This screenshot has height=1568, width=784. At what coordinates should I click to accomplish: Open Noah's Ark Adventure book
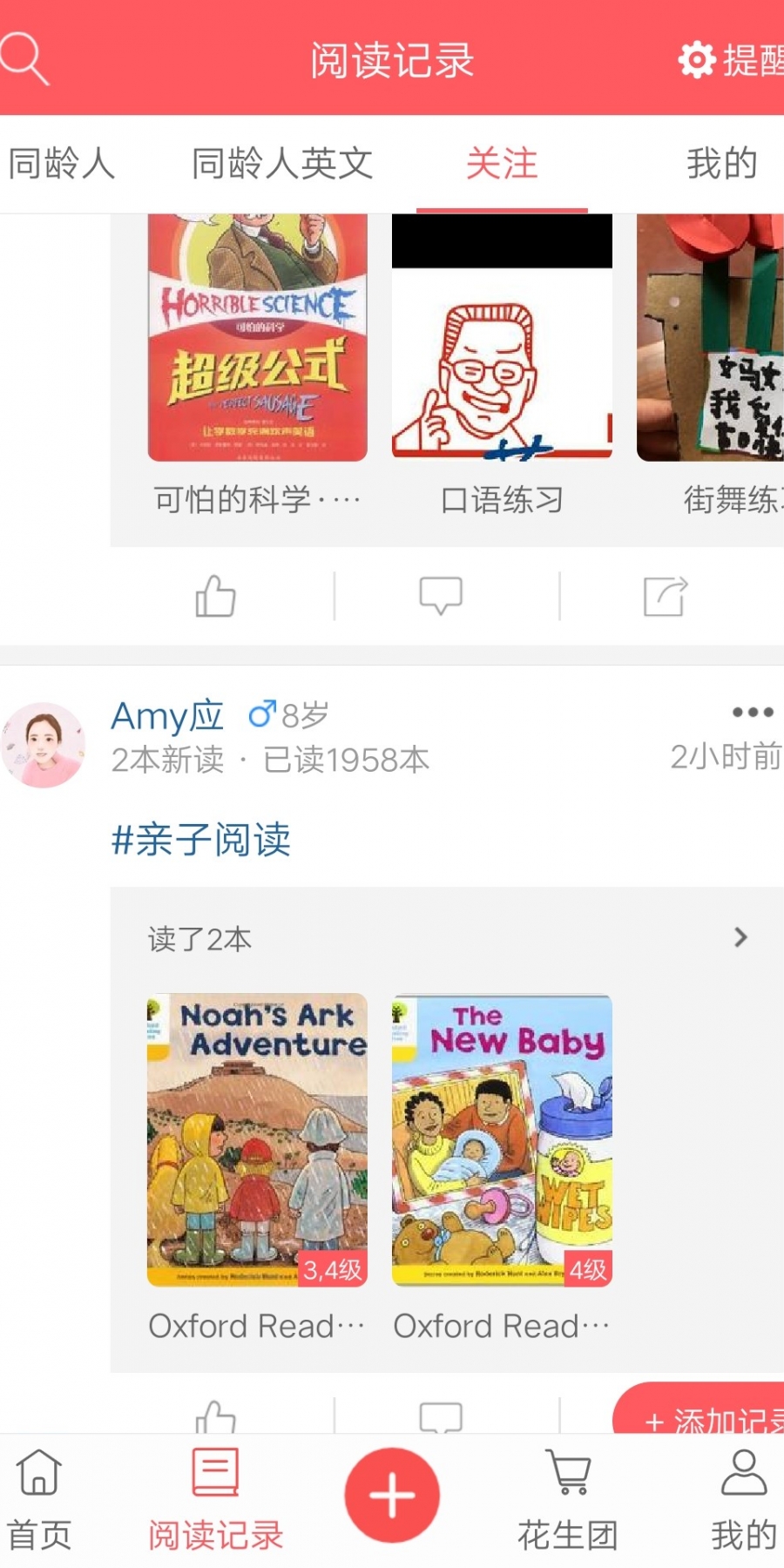(257, 1139)
